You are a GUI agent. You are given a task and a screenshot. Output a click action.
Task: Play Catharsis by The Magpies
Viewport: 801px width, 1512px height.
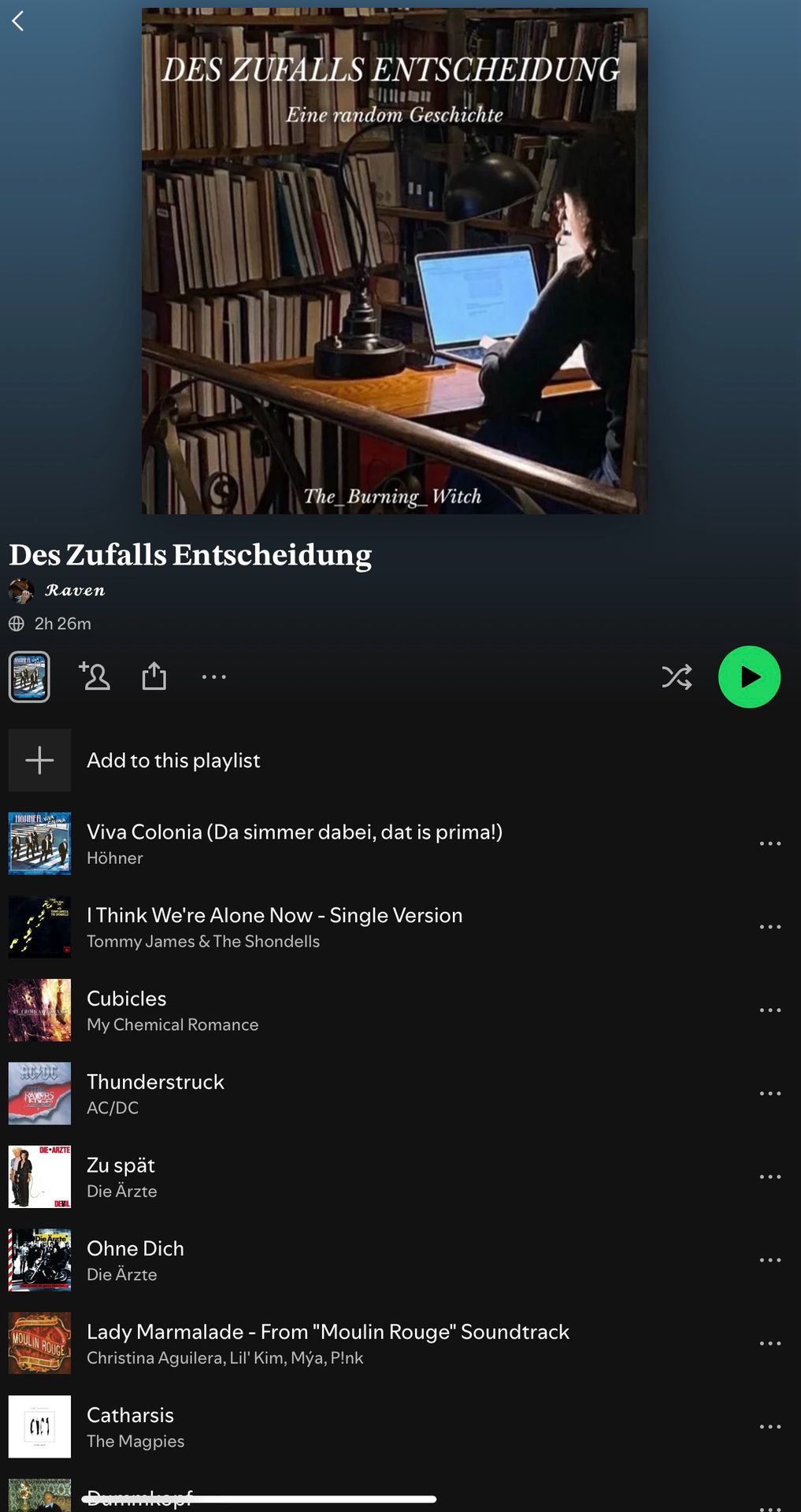135,1426
